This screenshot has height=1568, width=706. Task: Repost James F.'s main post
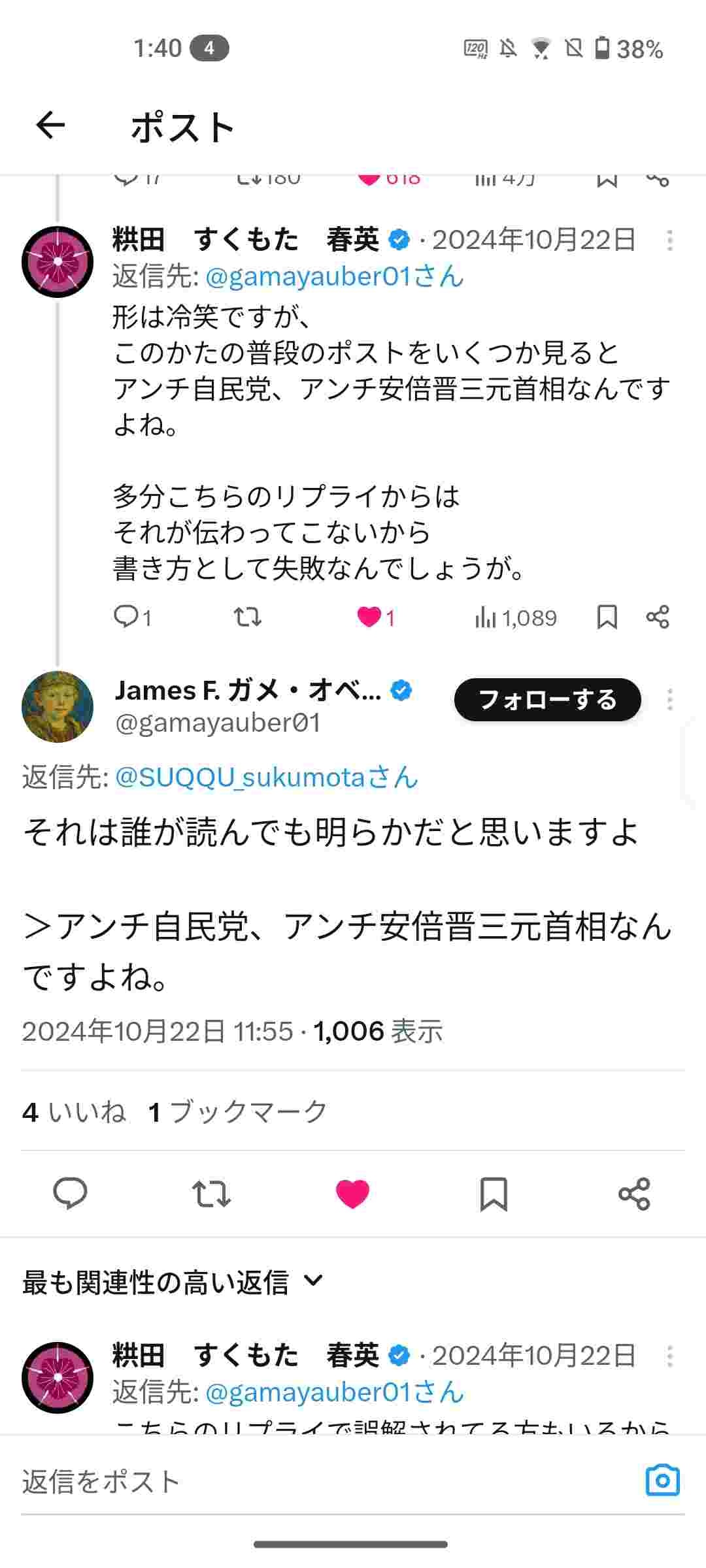point(211,1193)
